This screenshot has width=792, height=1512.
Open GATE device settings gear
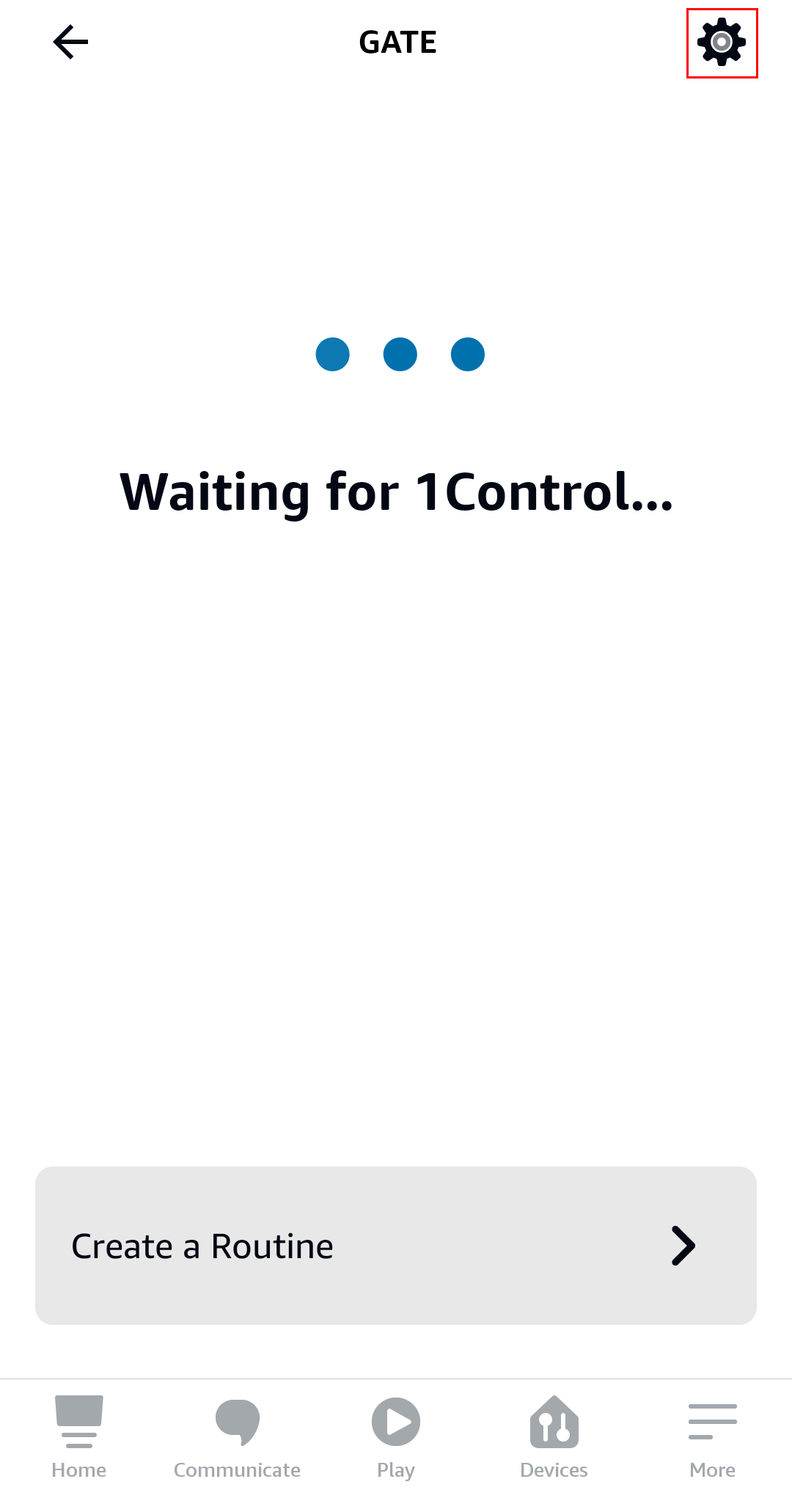pos(722,43)
